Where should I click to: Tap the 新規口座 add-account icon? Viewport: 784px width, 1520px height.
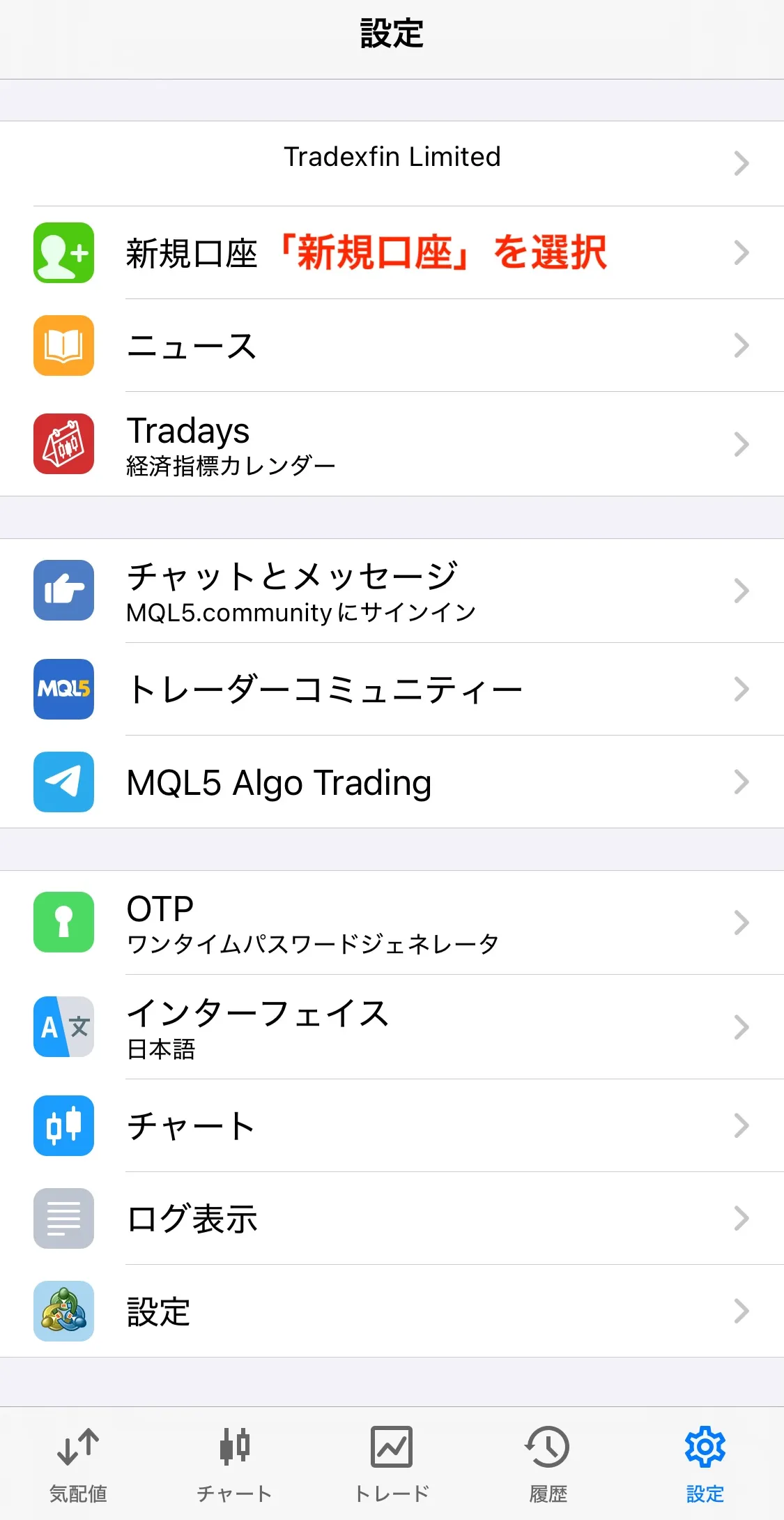point(63,252)
